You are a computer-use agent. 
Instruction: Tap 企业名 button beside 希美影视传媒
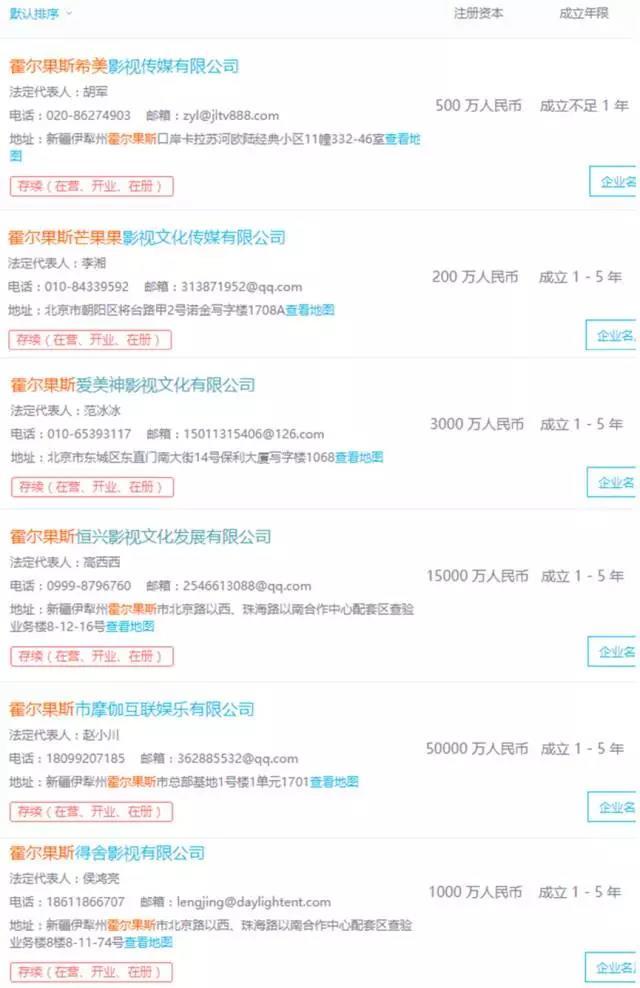(x=614, y=182)
